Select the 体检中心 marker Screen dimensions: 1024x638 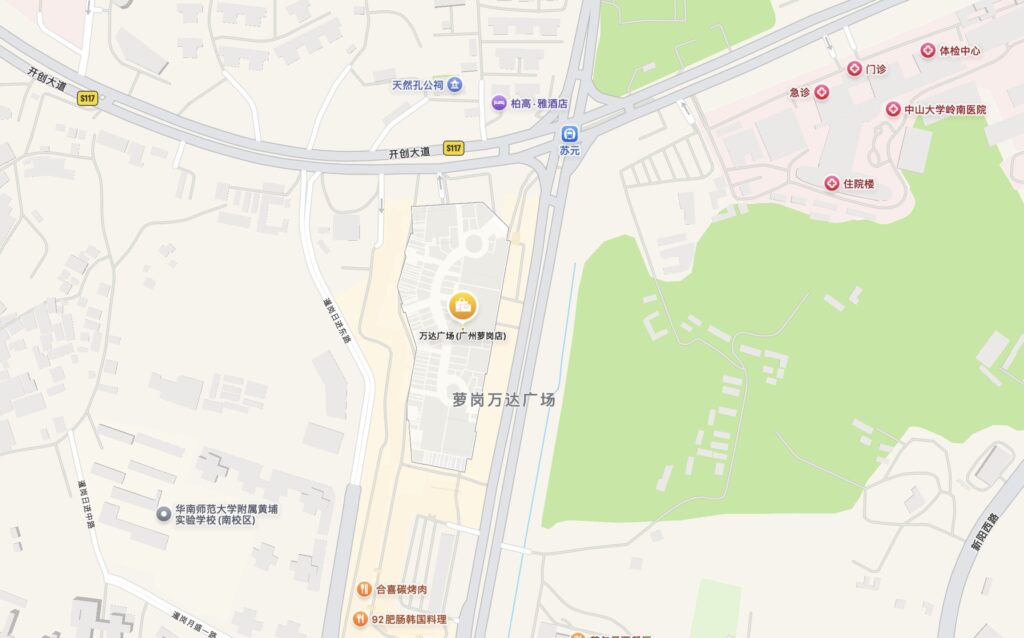pyautogui.click(x=927, y=50)
